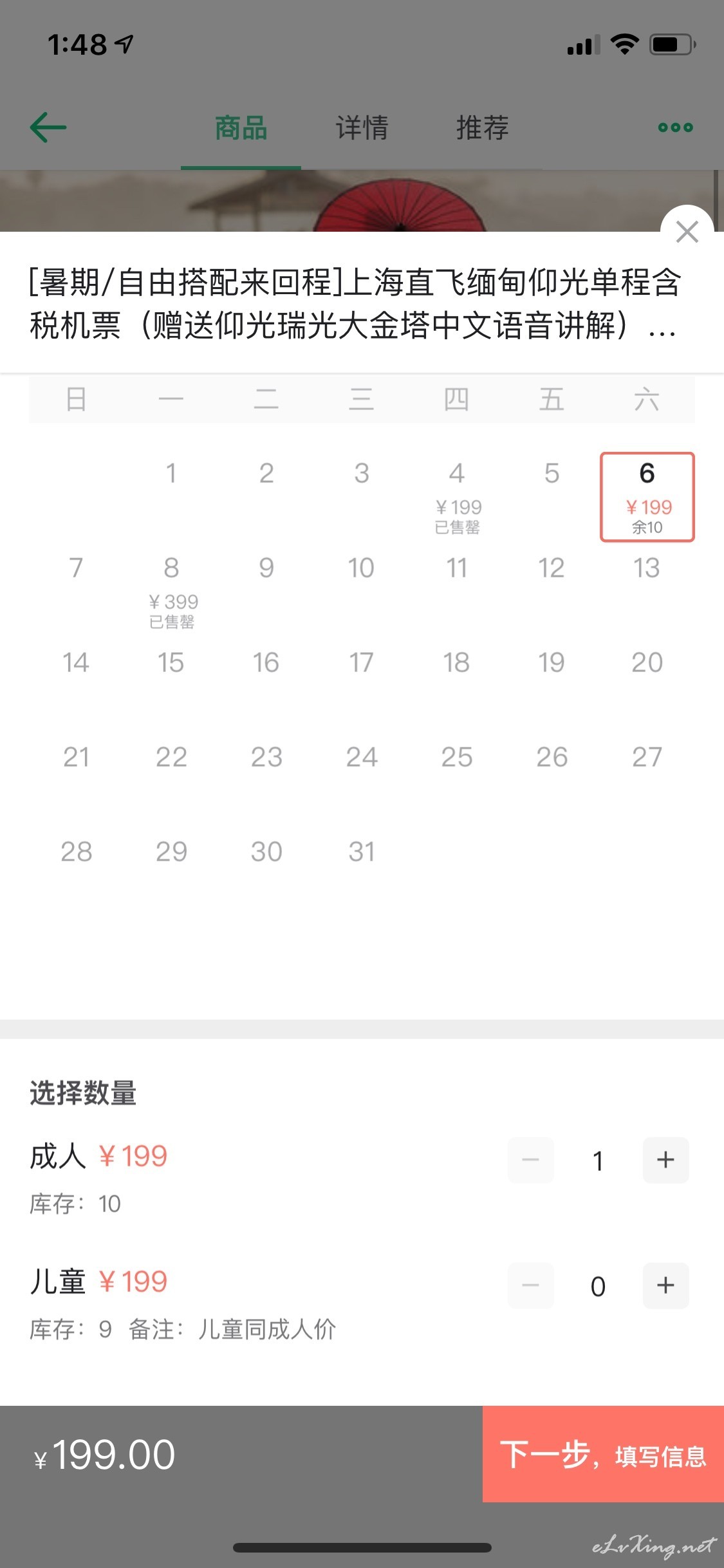Tap date 8 priced ¥399
The image size is (724, 1568).
click(x=171, y=592)
